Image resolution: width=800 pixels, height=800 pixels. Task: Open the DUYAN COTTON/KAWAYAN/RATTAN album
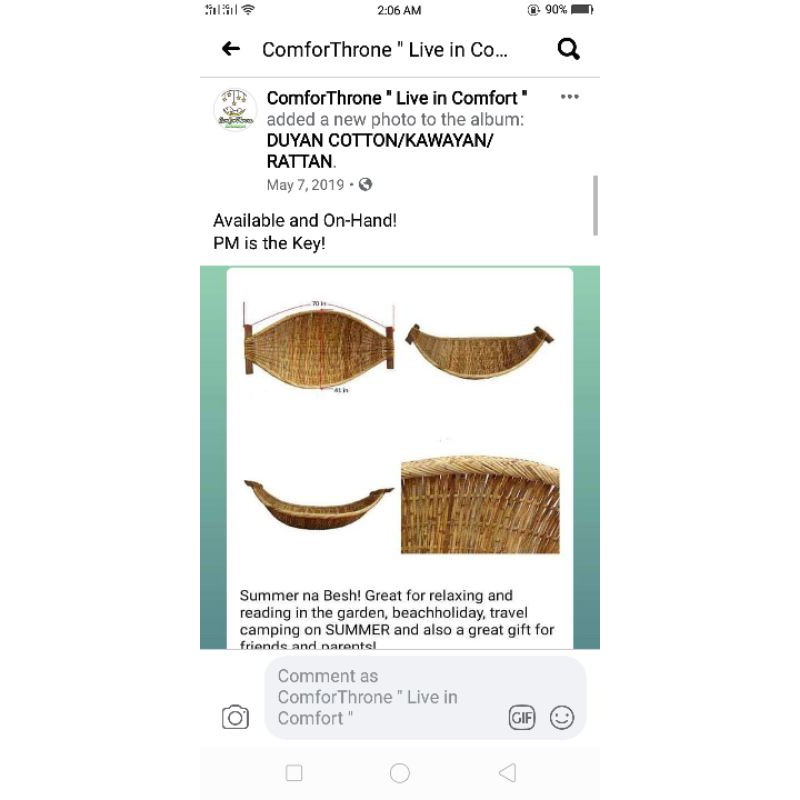[x=380, y=151]
